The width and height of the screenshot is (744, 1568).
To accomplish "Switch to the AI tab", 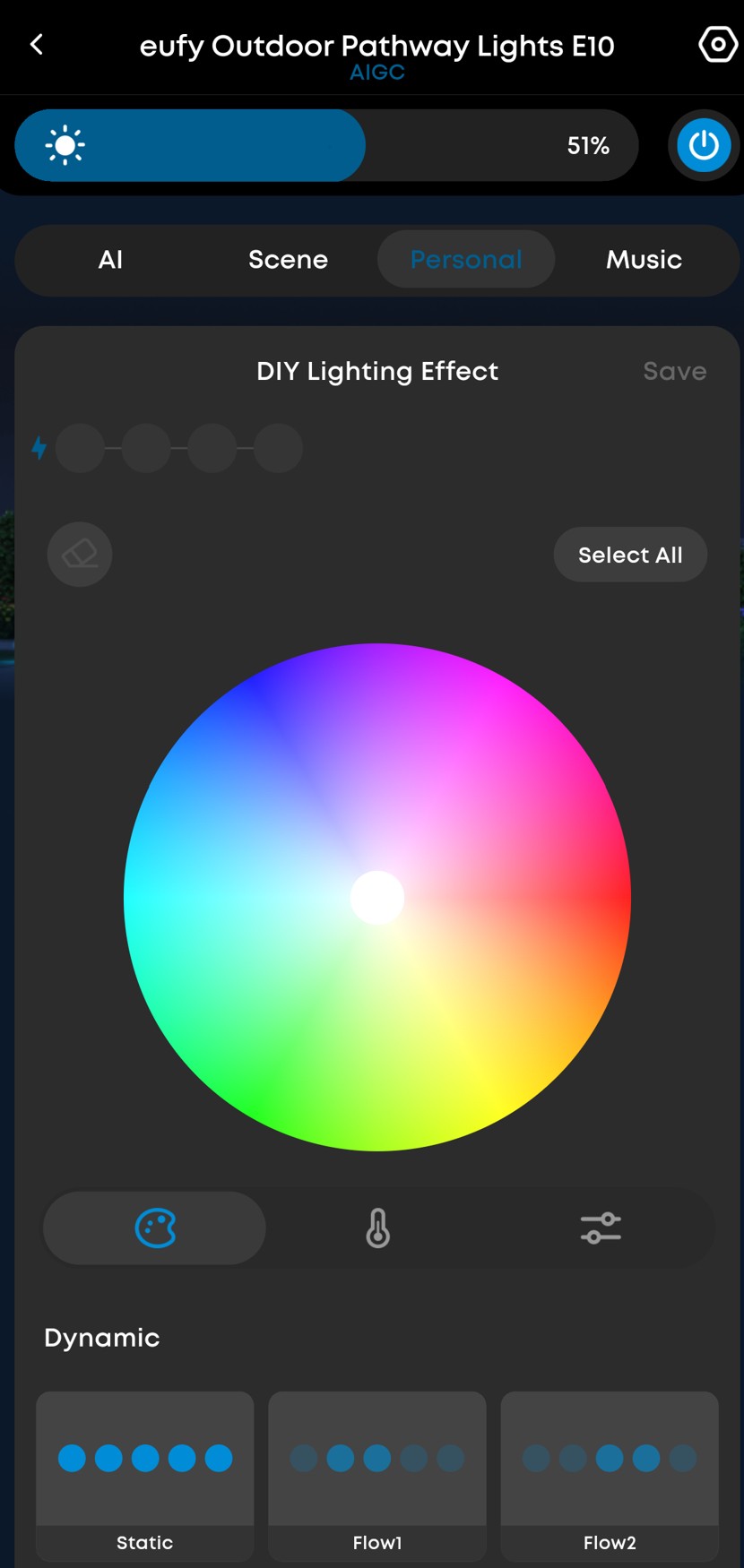I will point(110,260).
